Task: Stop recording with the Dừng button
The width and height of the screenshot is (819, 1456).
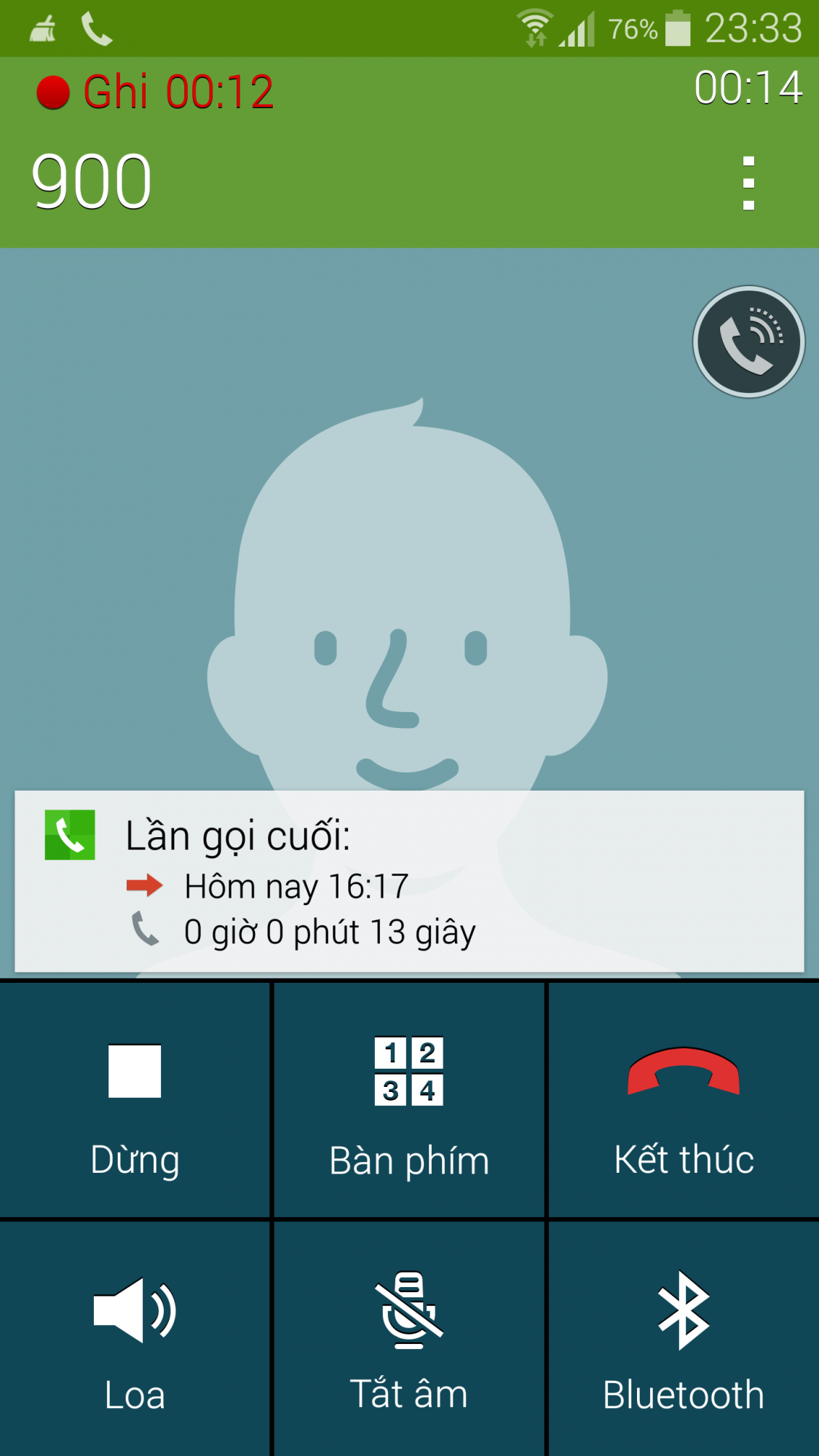Action: click(135, 1099)
